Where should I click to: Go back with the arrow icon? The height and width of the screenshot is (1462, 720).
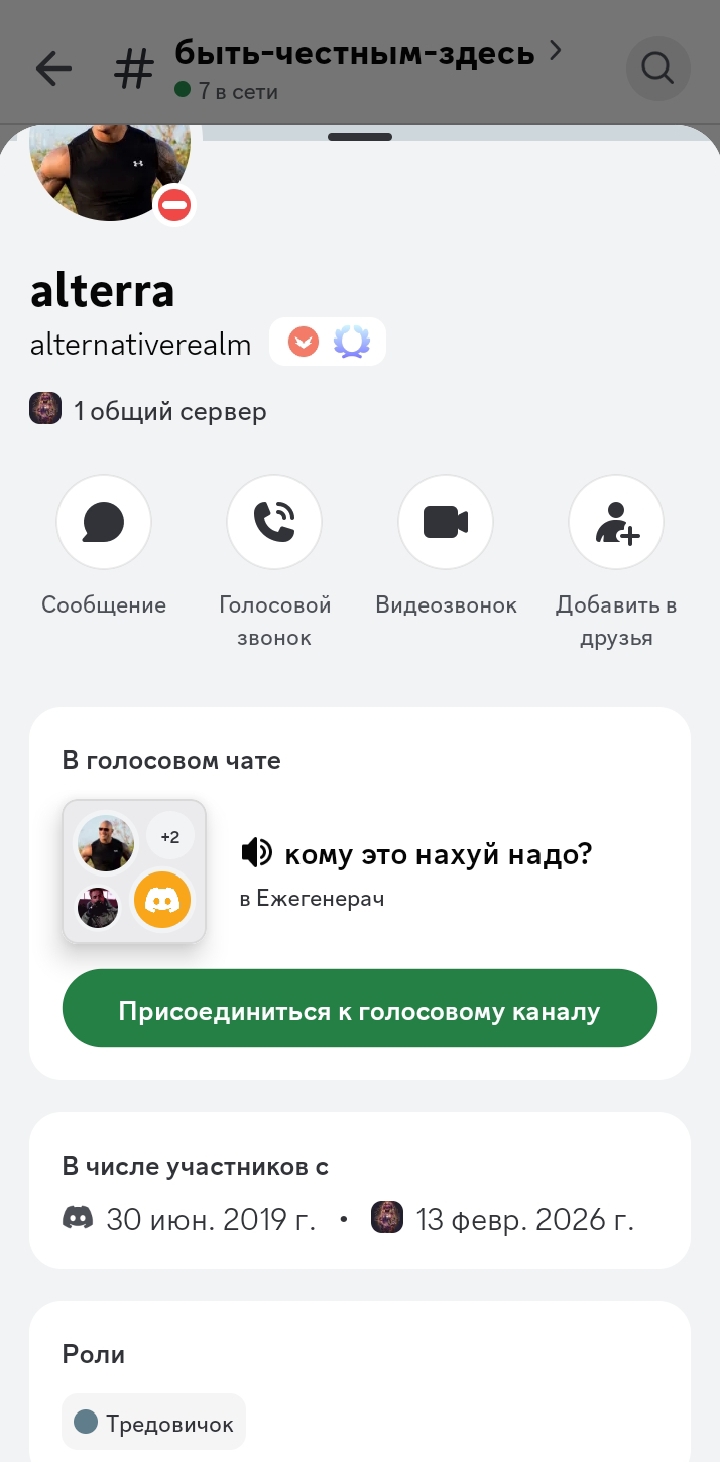[54, 68]
